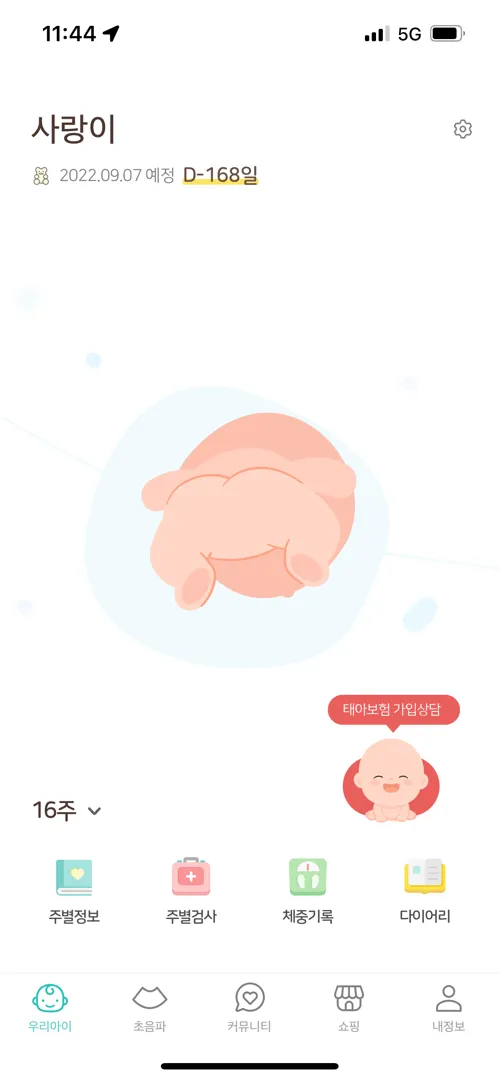Tap the 태아보험 가입상담 baby banner
This screenshot has height=1080, width=499.
click(393, 758)
